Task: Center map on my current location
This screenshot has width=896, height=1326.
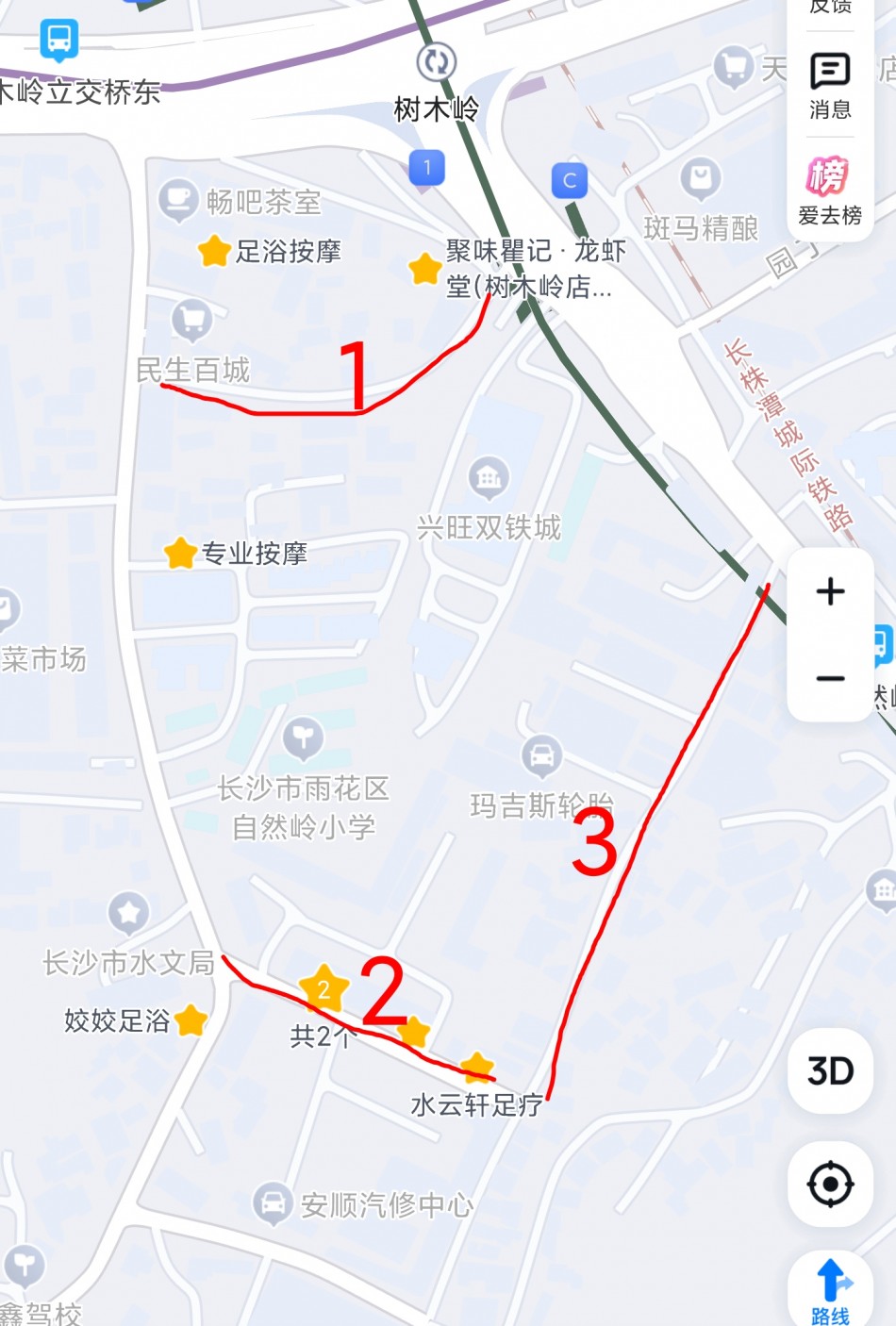Action: coord(830,1185)
